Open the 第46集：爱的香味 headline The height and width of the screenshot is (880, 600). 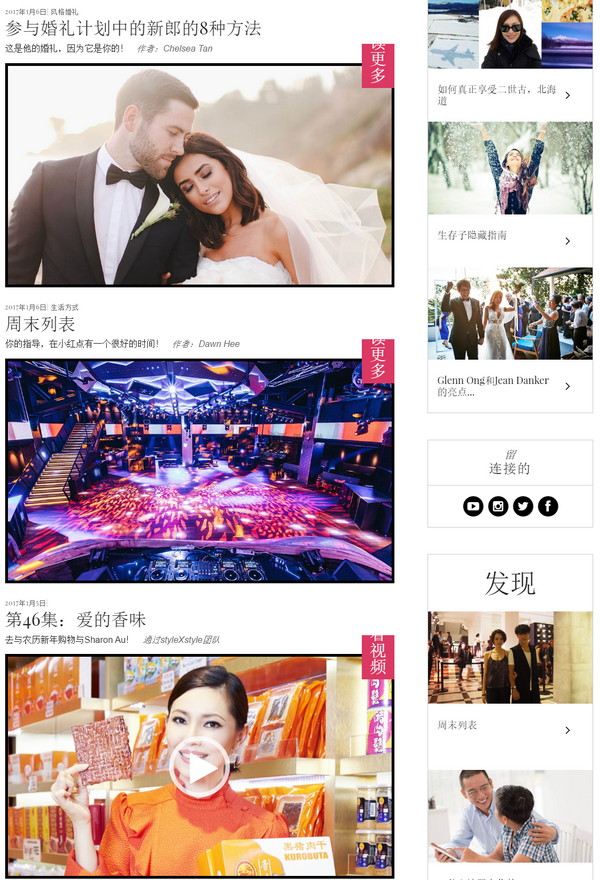[76, 619]
